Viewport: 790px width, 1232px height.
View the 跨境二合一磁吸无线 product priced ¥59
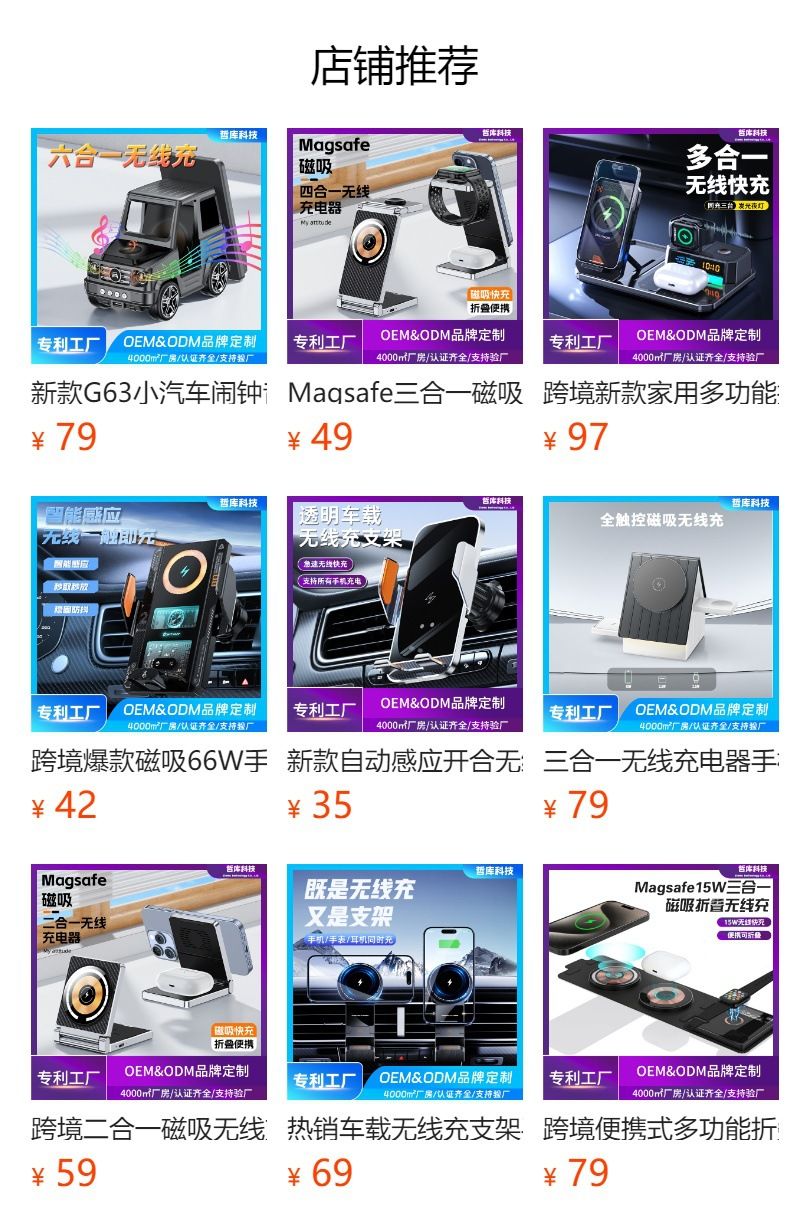(x=149, y=1028)
